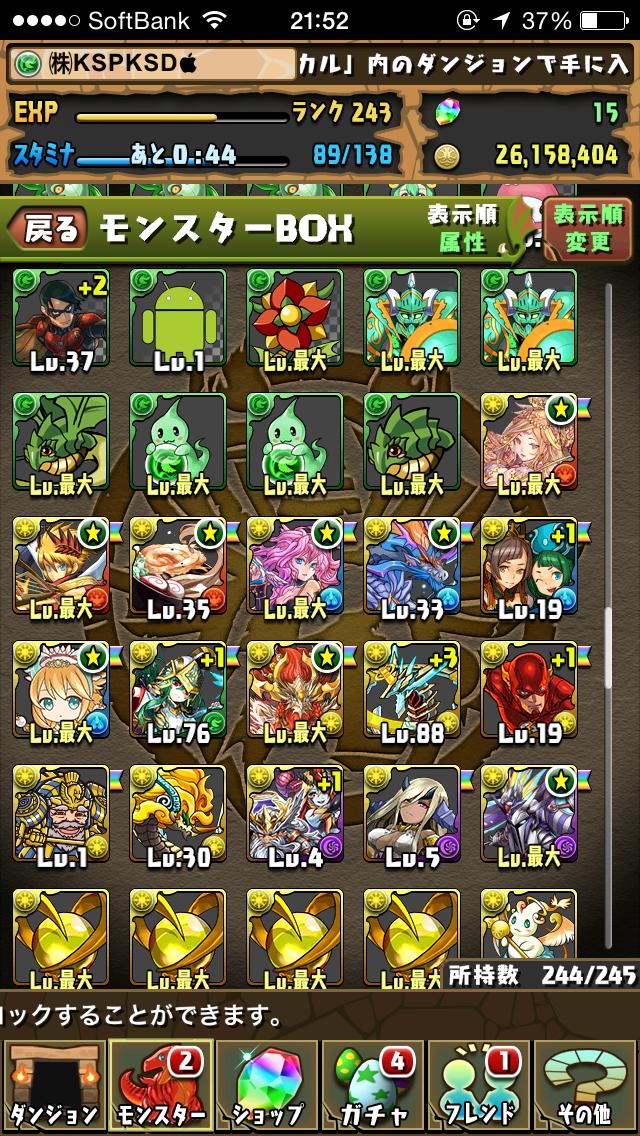640x1136 pixels.
Task: Choose the Lv.37 red-caped hero monster
Action: tap(62, 319)
